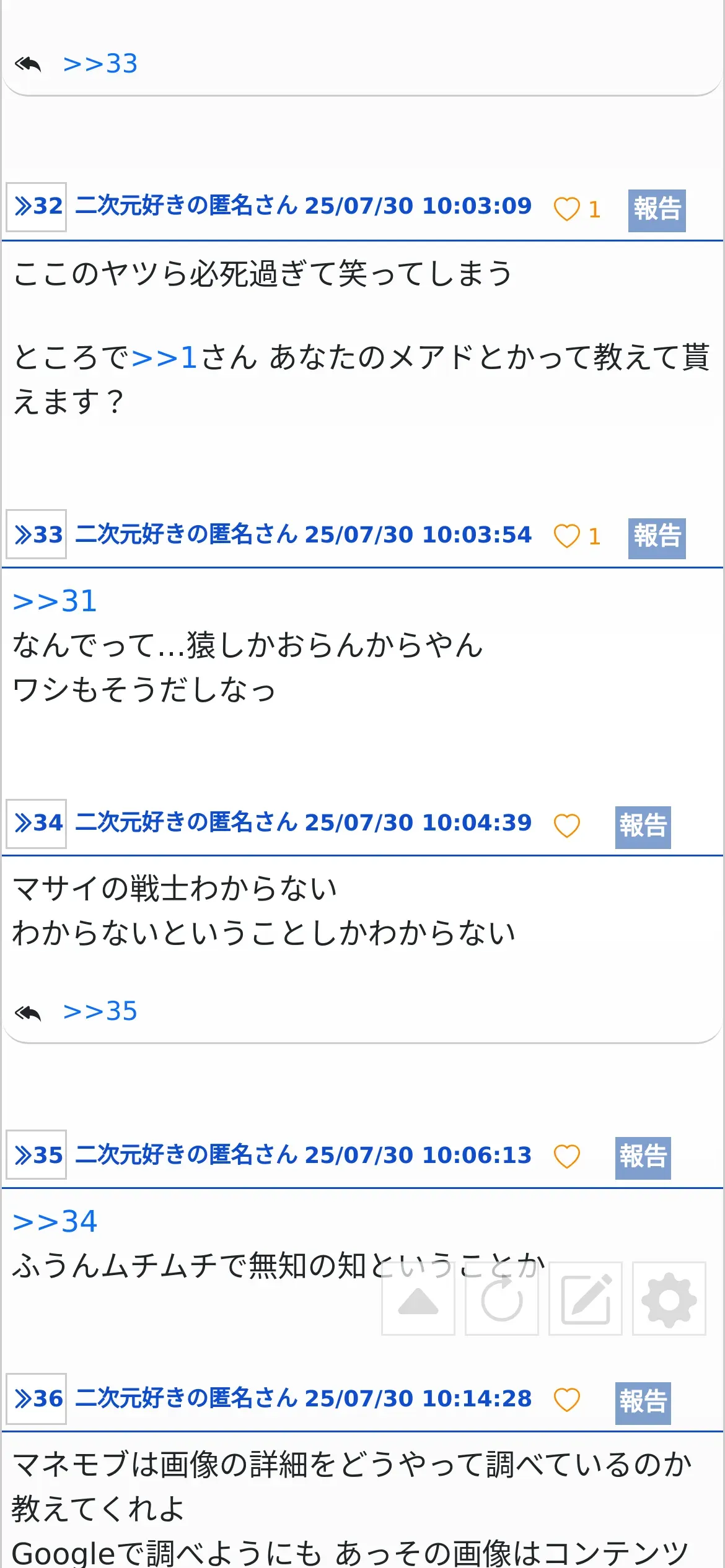Like post number 34
Screen dimensions: 725x1568
pos(566,825)
